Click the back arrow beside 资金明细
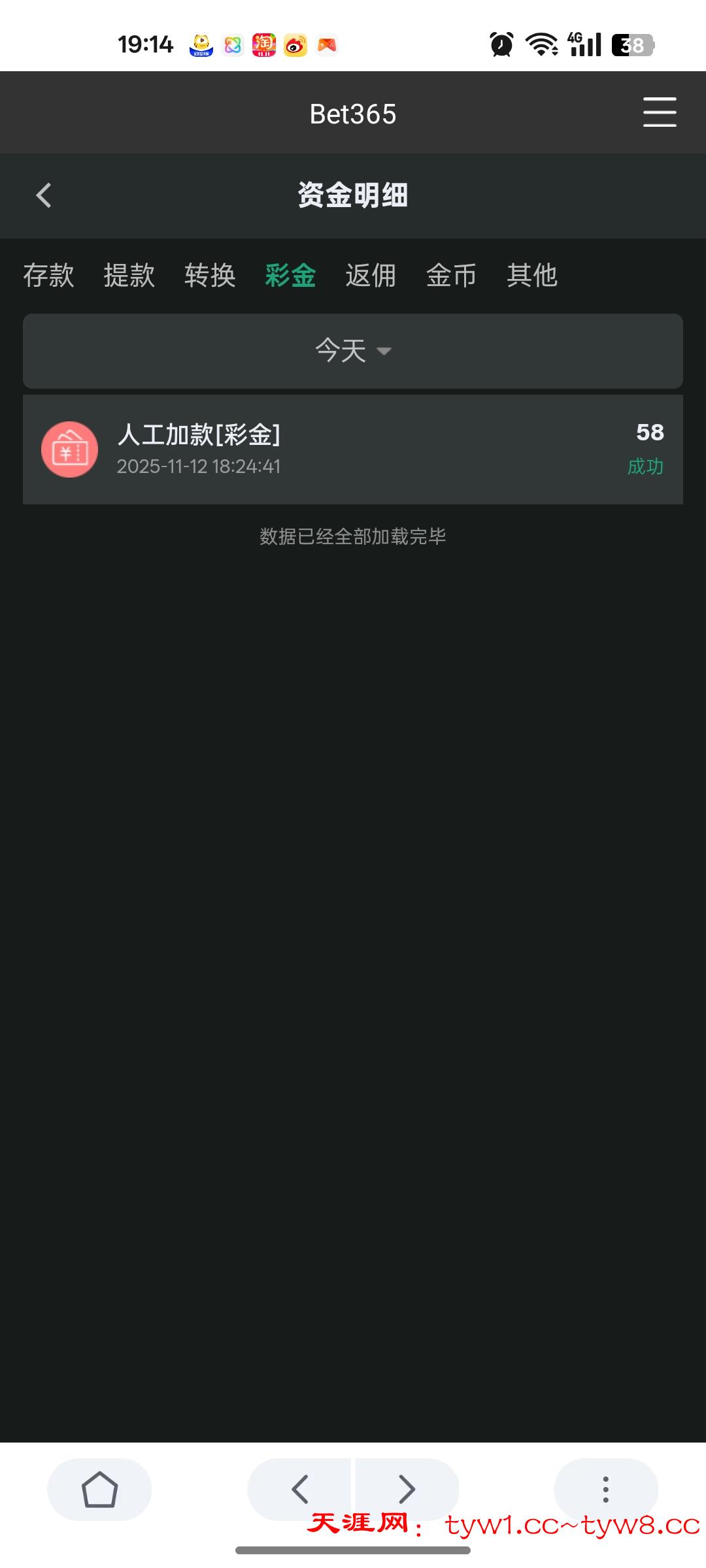Viewport: 706px width, 1568px height. click(43, 196)
